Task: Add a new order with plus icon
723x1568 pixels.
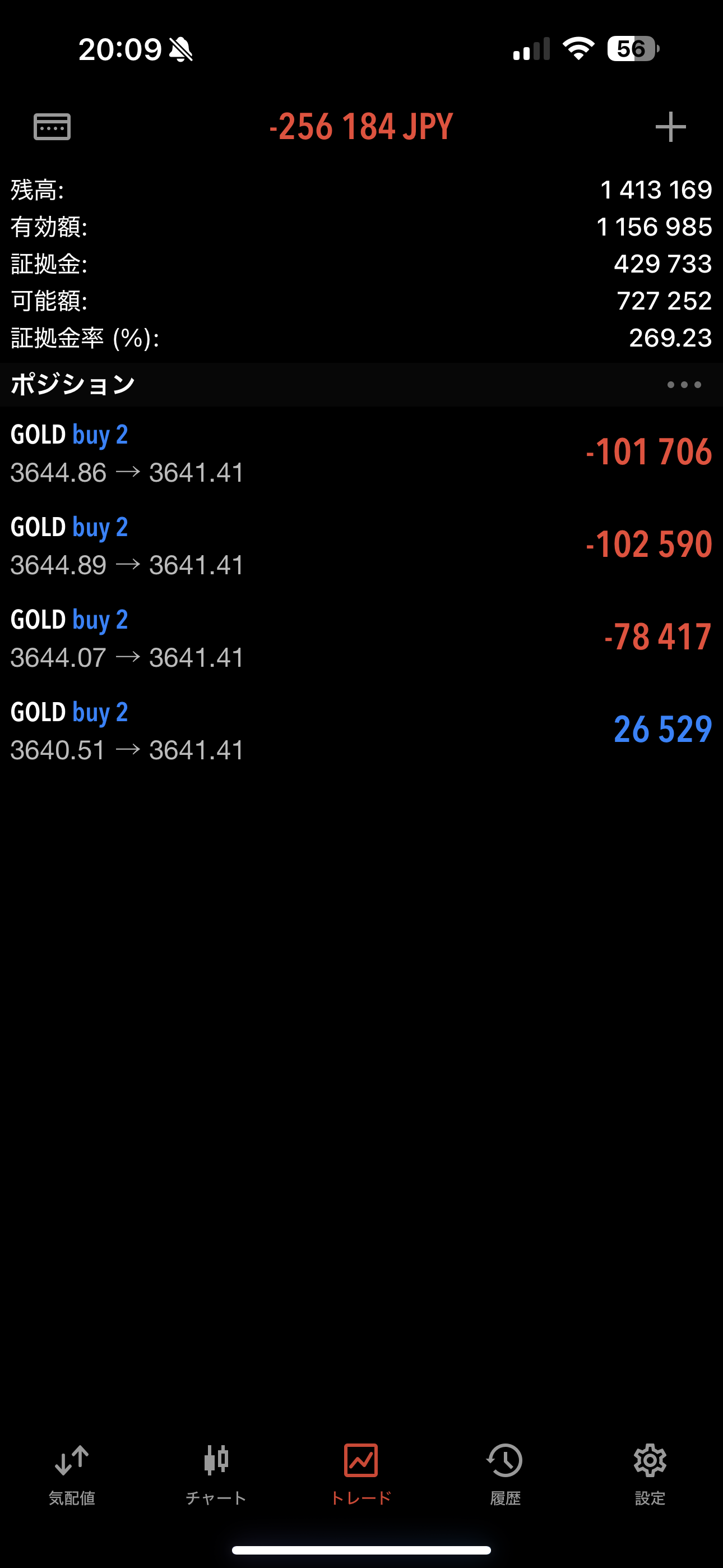Action: tap(671, 127)
